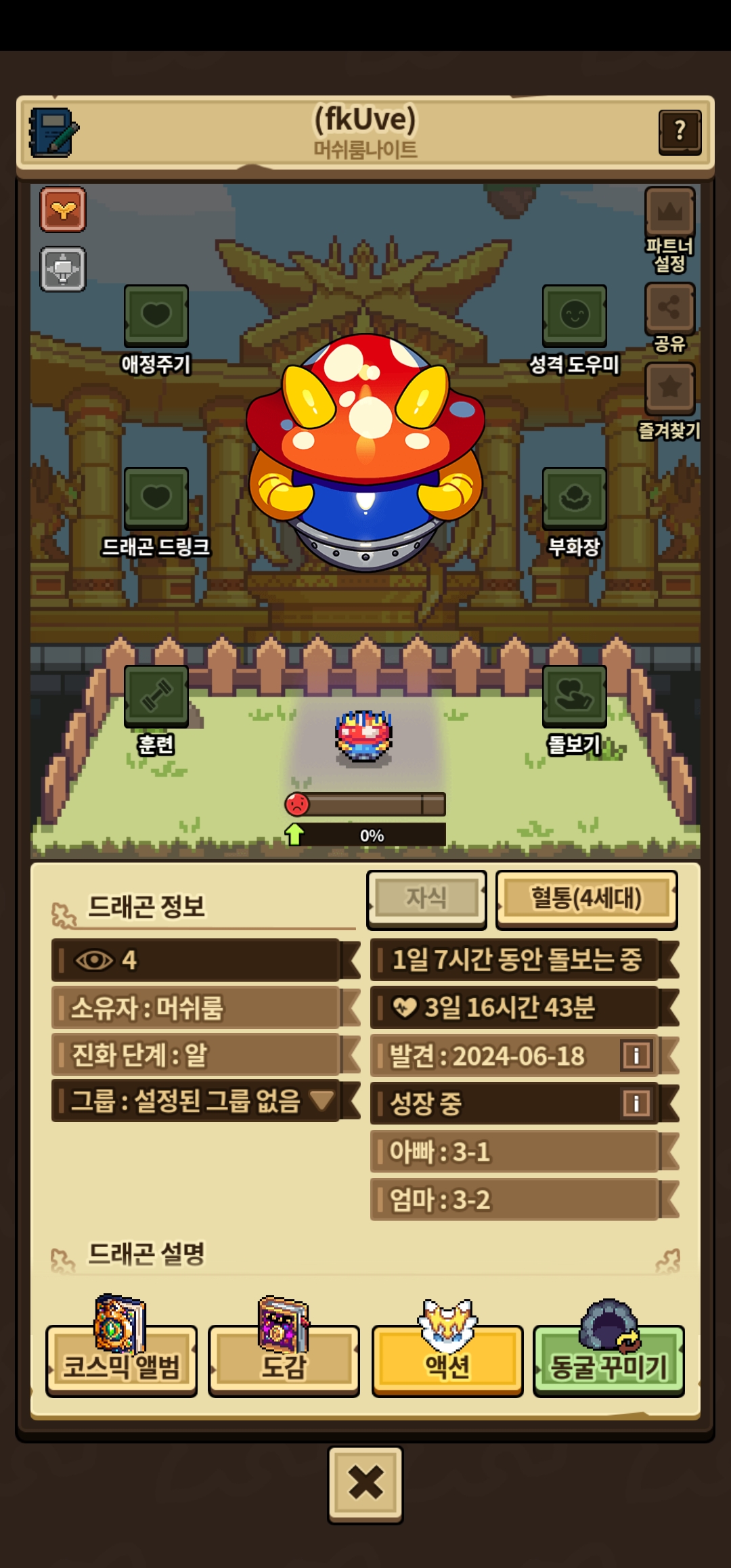Show info for 발견 date
This screenshot has height=1568, width=731.
pos(636,1055)
